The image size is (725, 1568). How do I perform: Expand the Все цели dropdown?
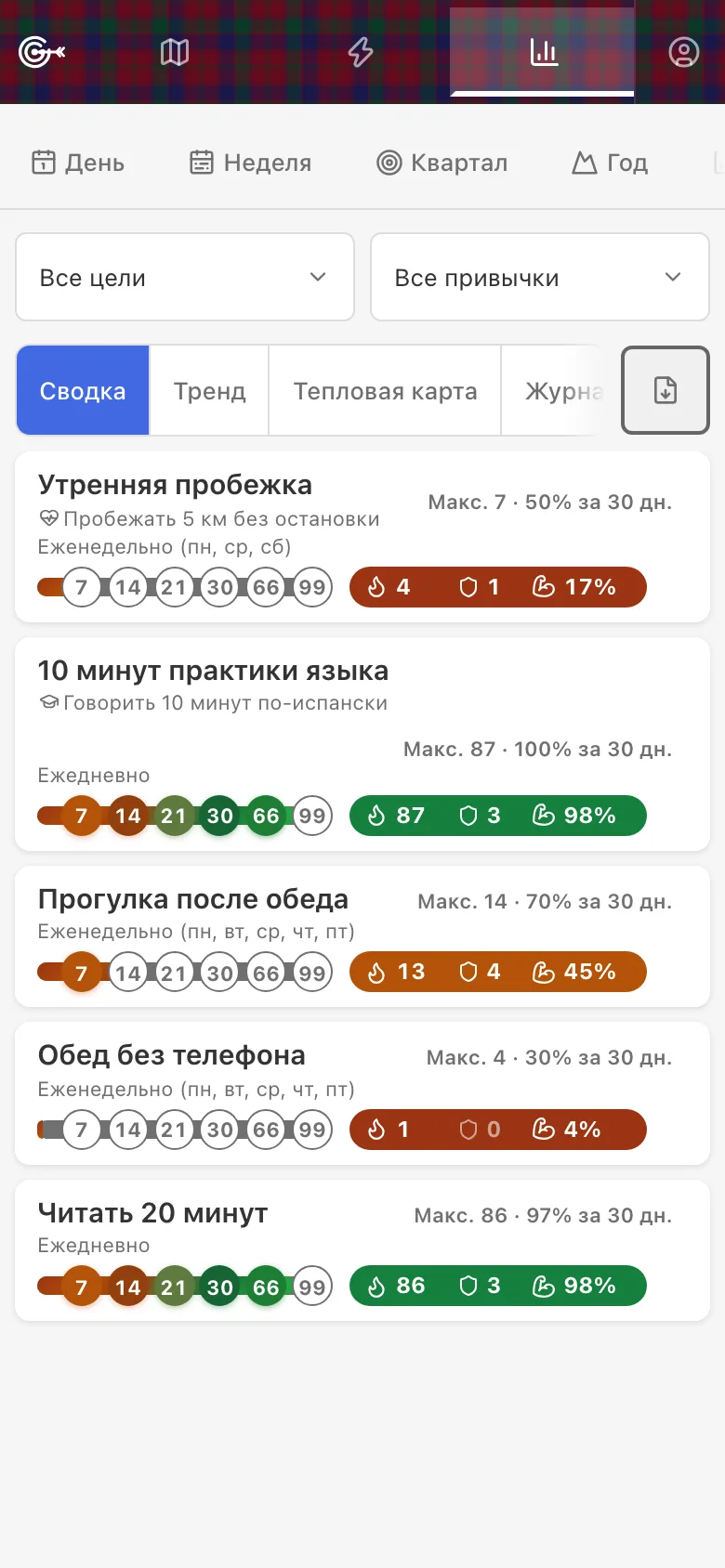click(185, 277)
